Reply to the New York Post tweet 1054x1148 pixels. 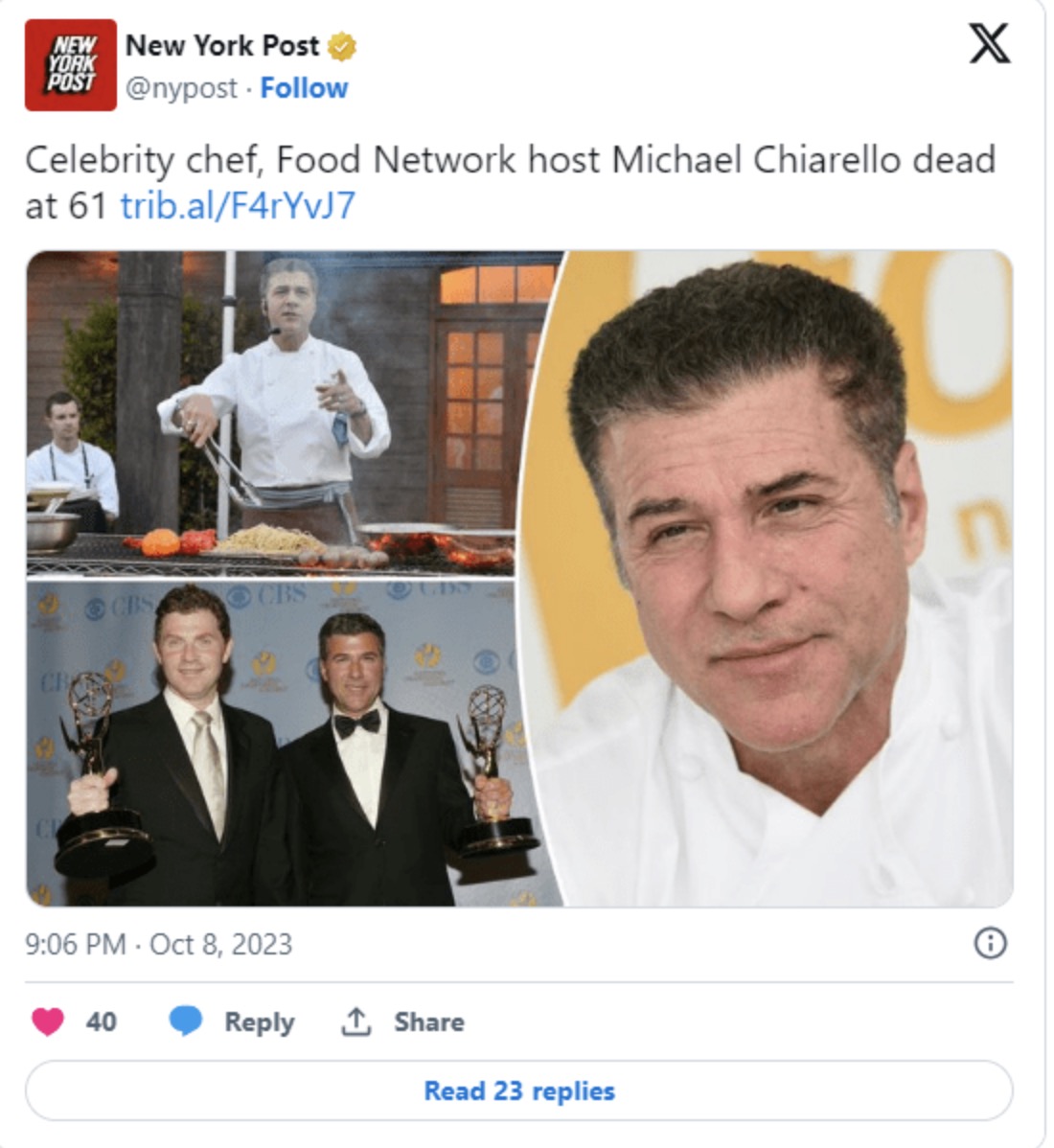233,1022
